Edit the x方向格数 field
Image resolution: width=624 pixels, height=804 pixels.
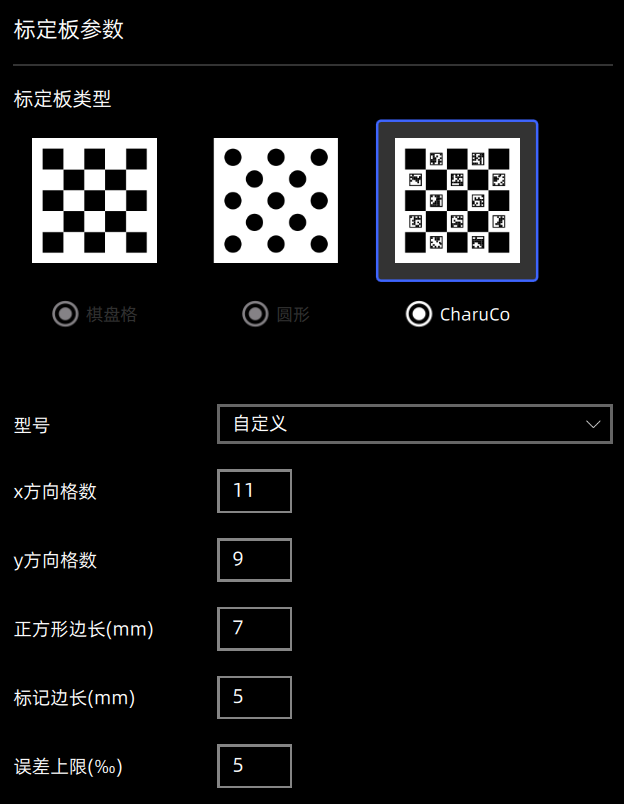254,491
